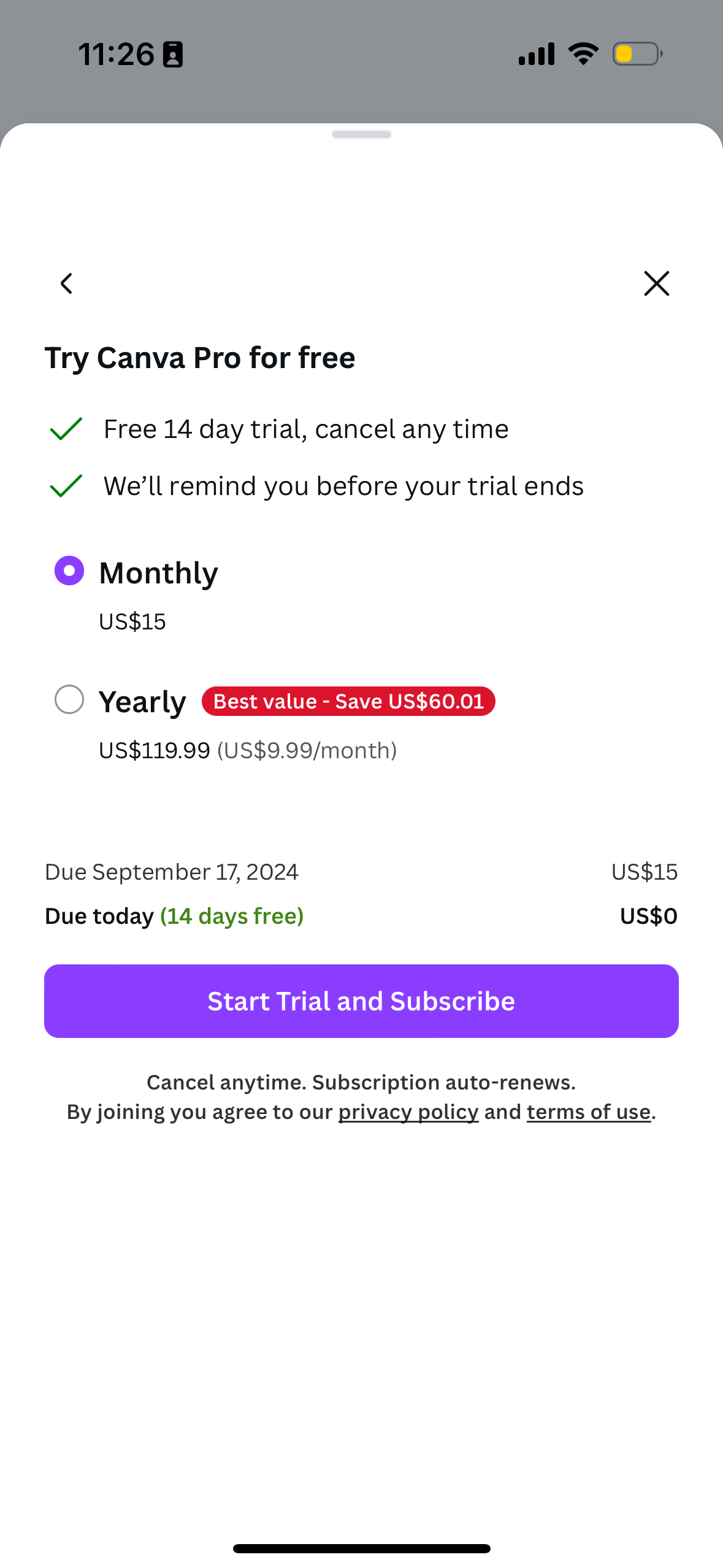Collapse the payment sheet using the handle

click(361, 134)
